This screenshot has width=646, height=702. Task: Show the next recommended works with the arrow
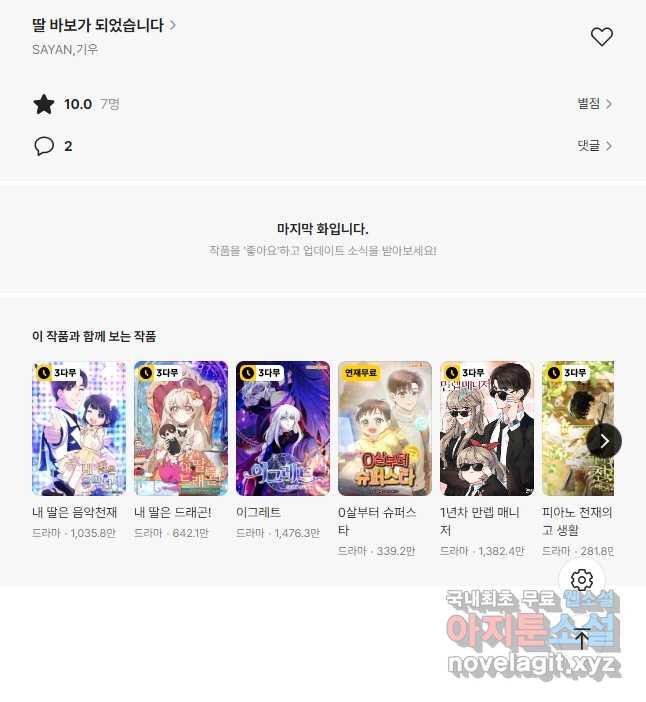click(604, 441)
